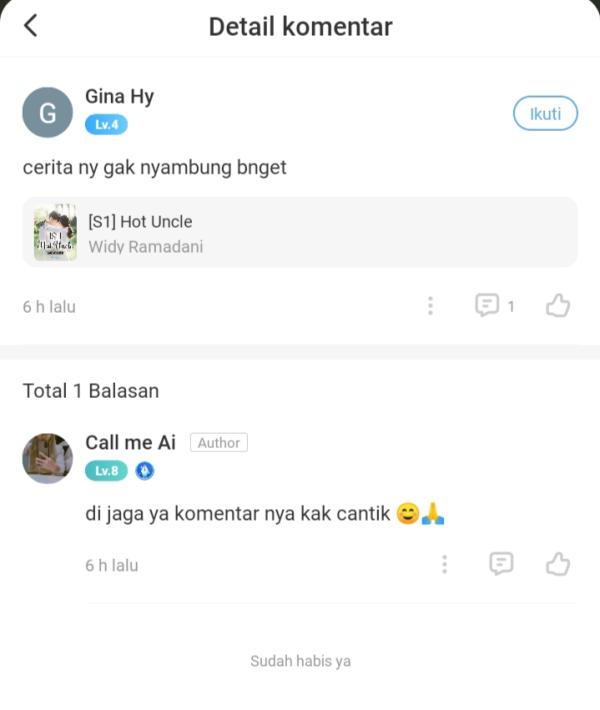Follow Gina Hy with the Ikuti button

[545, 113]
